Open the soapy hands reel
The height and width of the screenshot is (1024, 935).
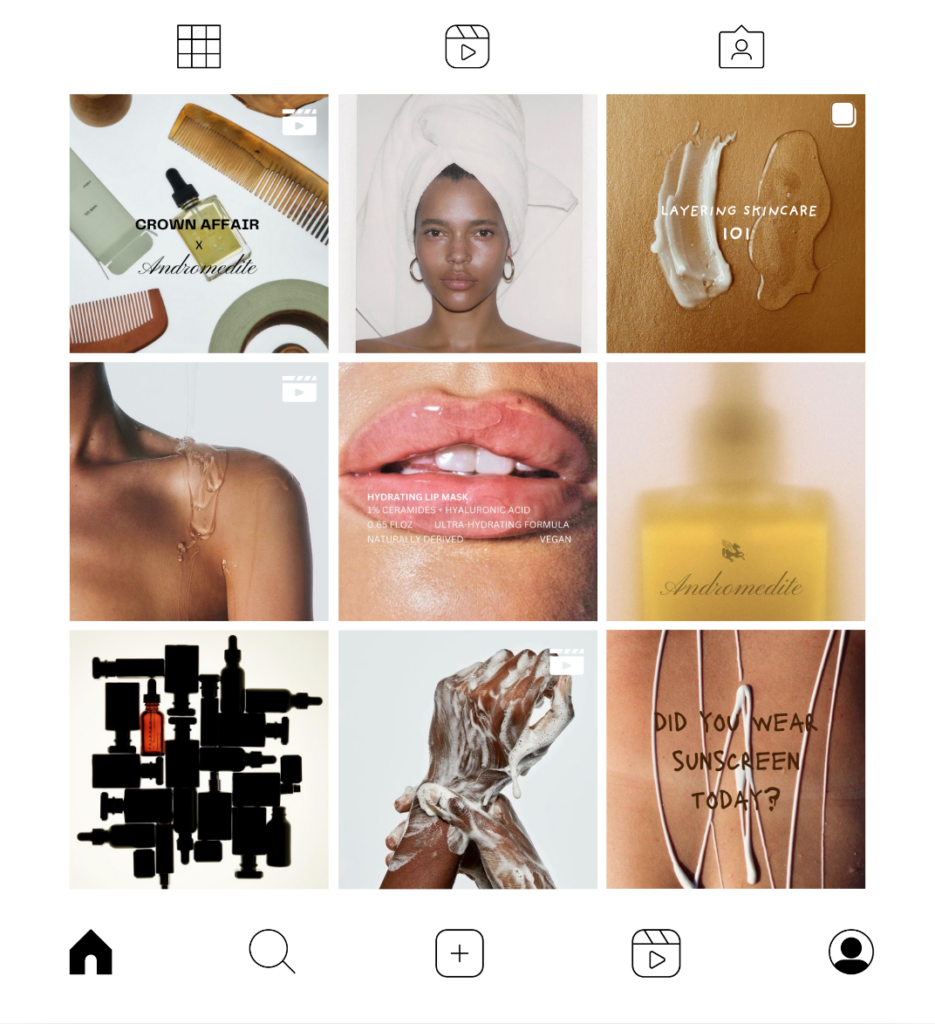point(467,759)
